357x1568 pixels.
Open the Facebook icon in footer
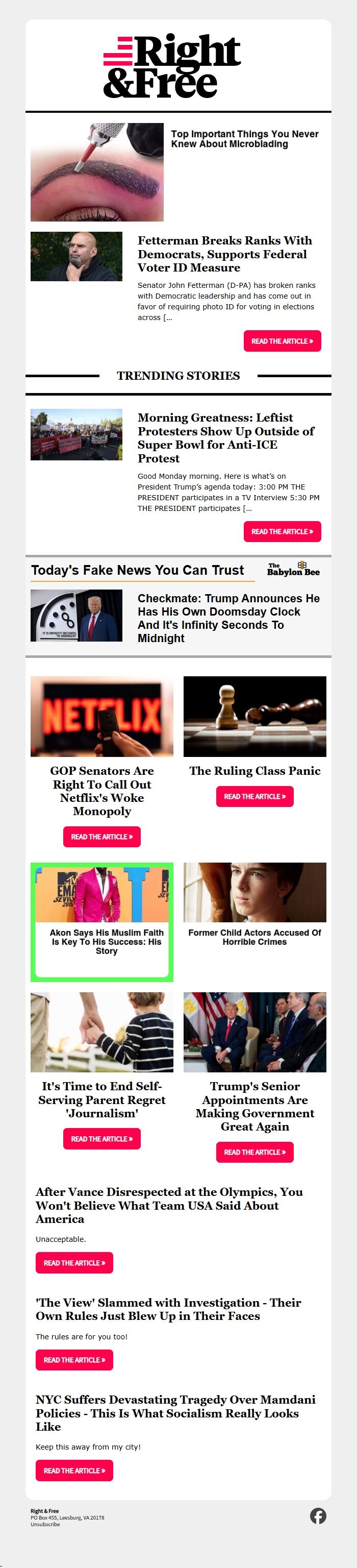pyautogui.click(x=317, y=1515)
